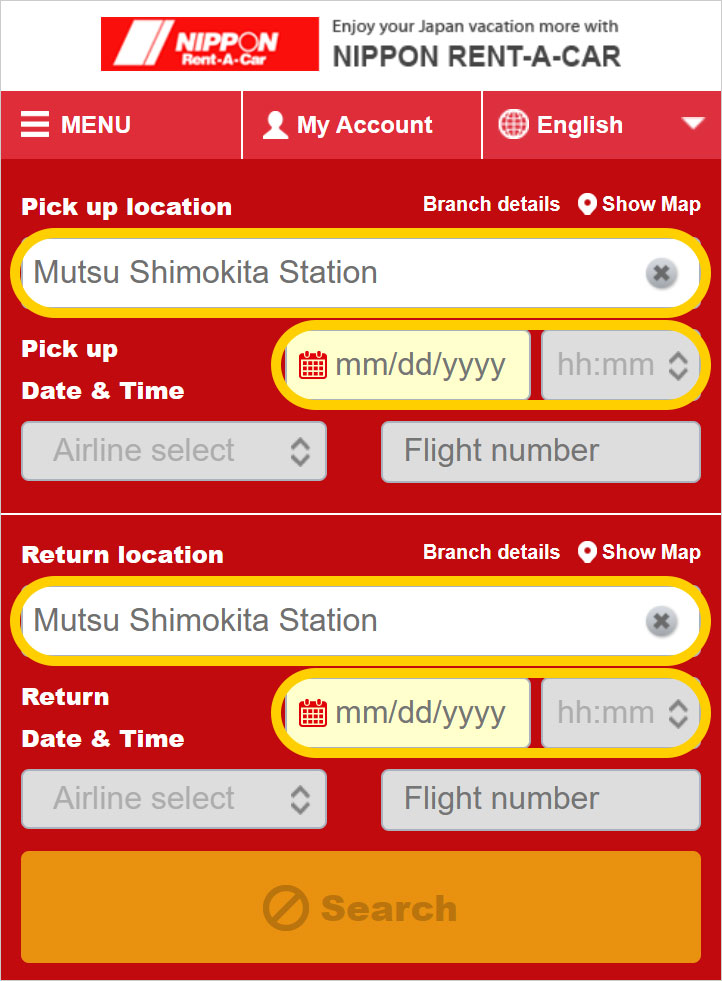Clear the pick up location text
The height and width of the screenshot is (981, 722).
[x=661, y=273]
